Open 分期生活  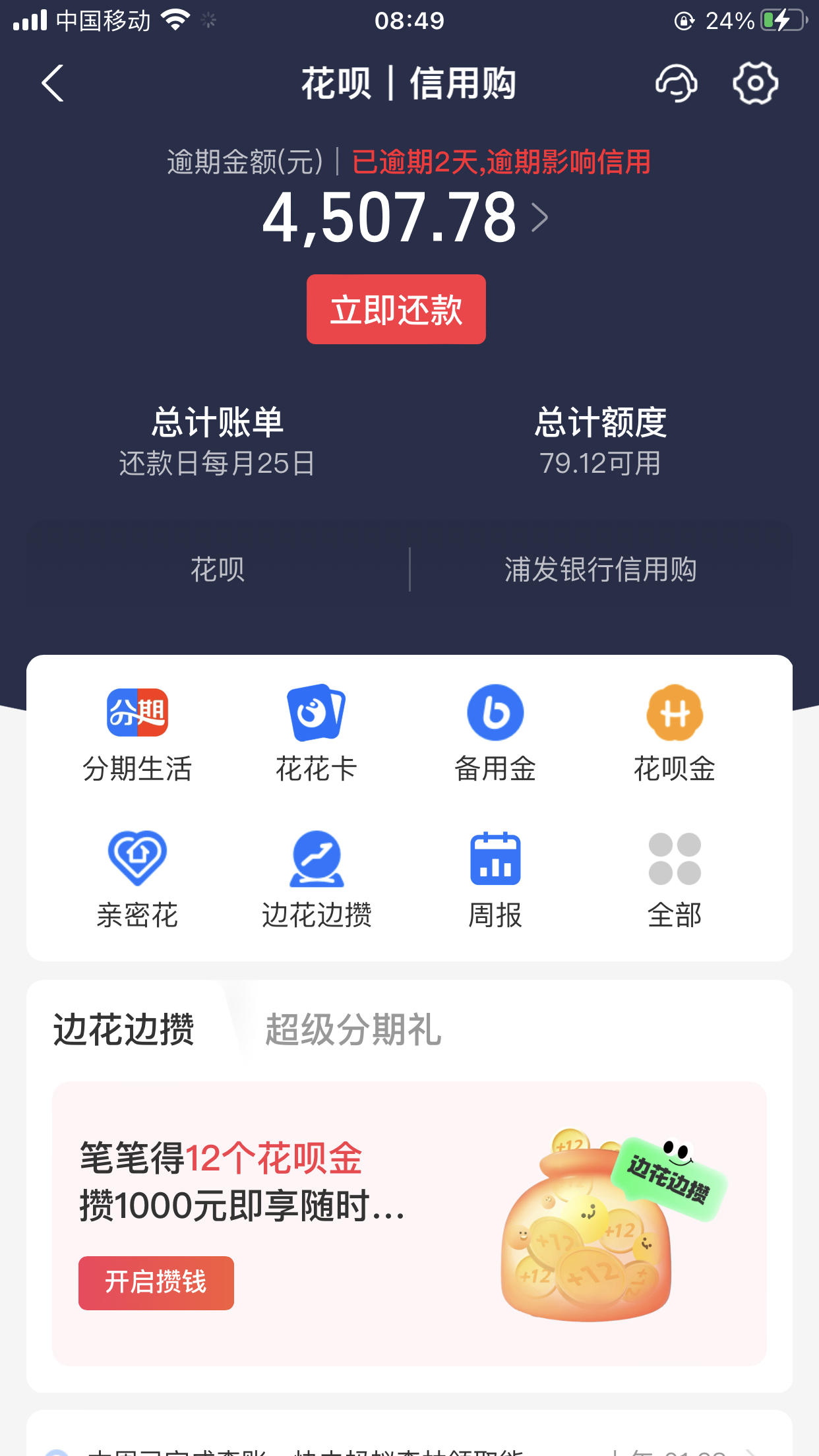click(137, 733)
